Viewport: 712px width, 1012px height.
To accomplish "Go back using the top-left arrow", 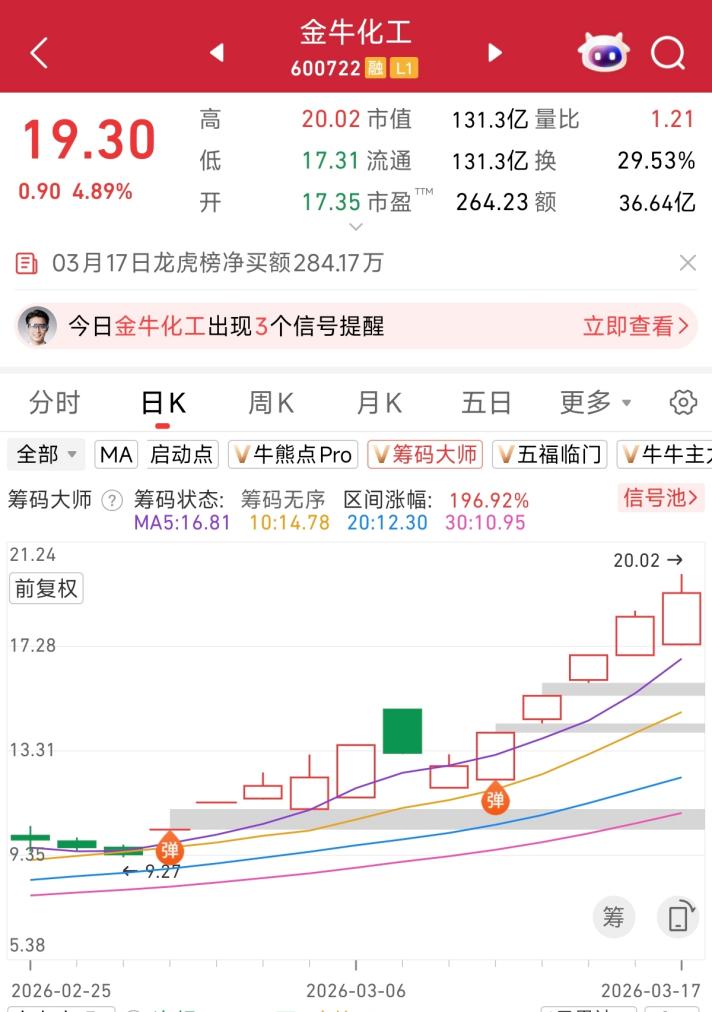I will tap(39, 53).
